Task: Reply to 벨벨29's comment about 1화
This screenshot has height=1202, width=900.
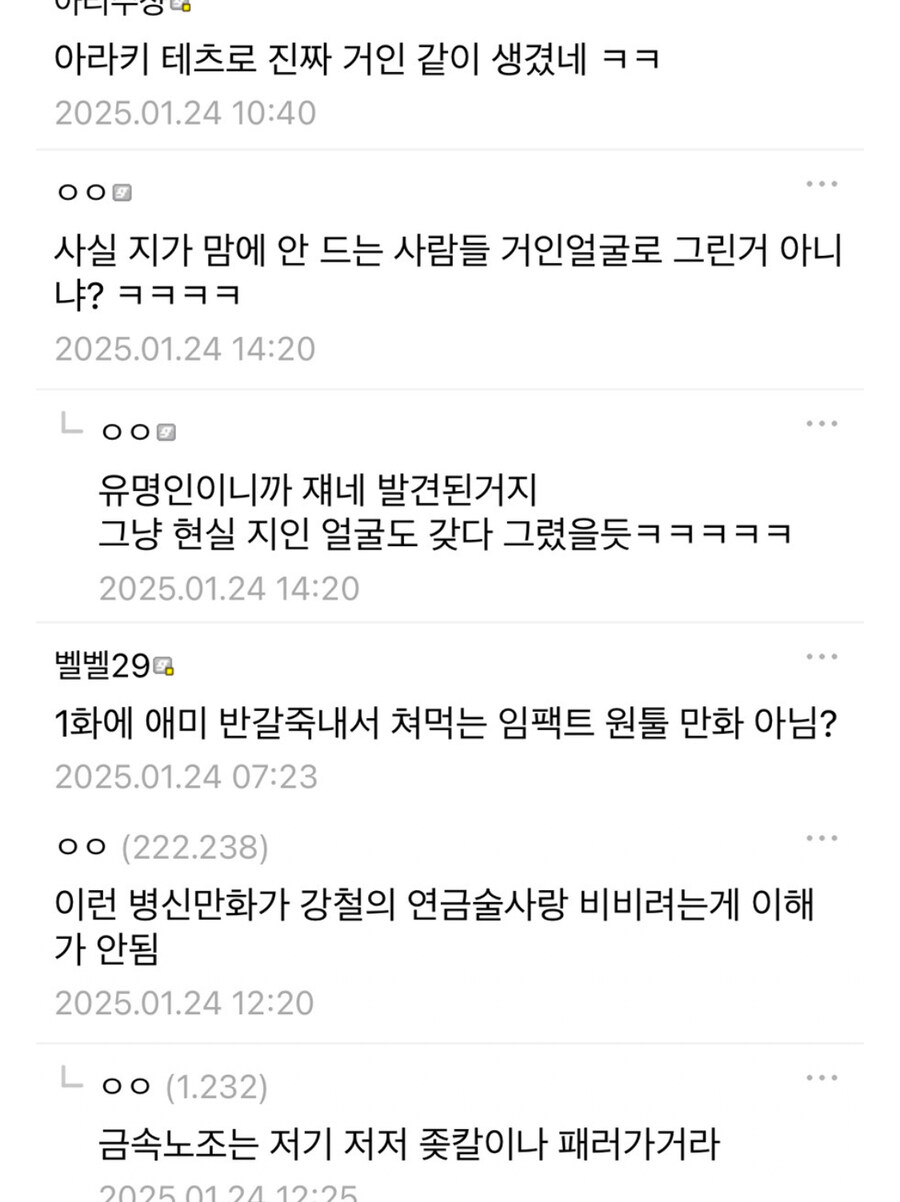Action: [x=445, y=724]
